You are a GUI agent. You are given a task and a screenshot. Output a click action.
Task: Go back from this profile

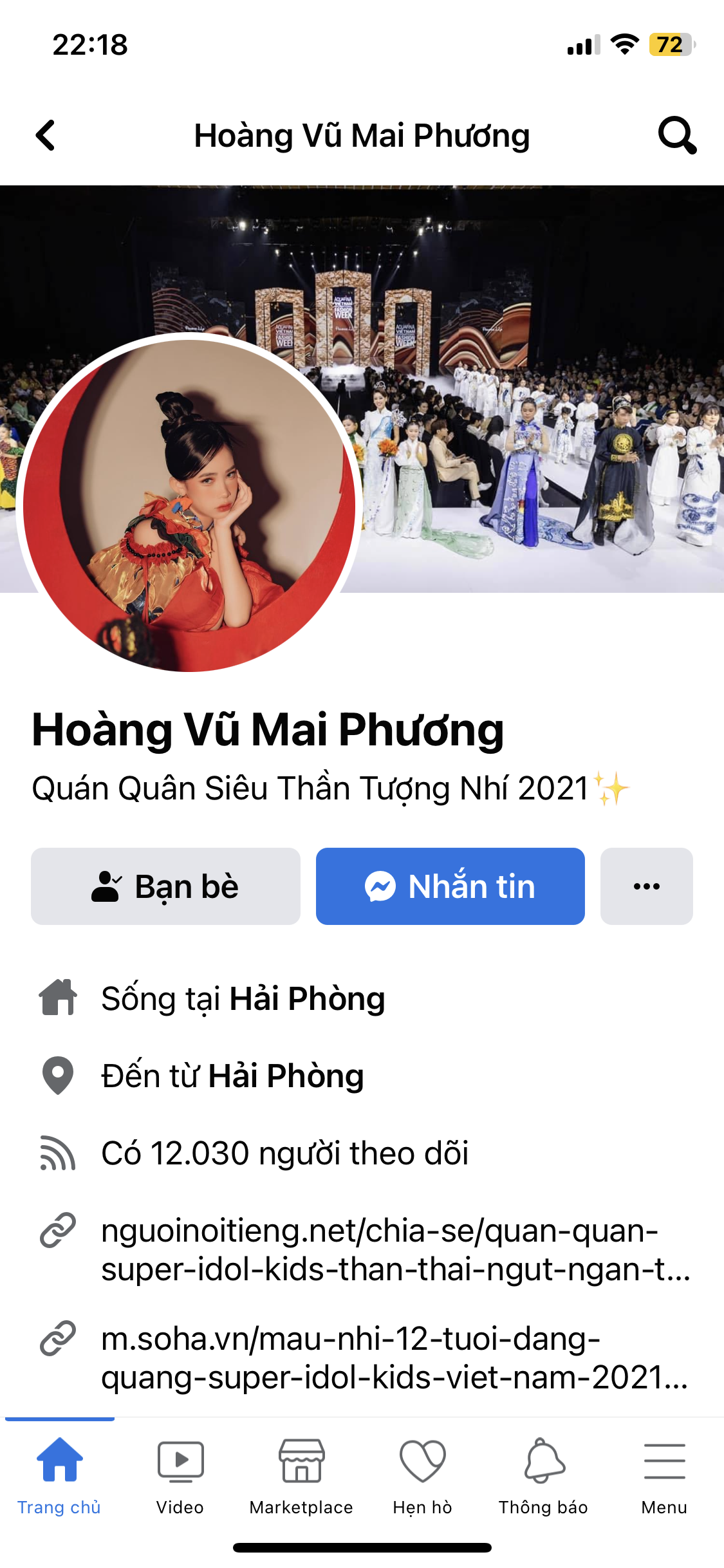46,136
